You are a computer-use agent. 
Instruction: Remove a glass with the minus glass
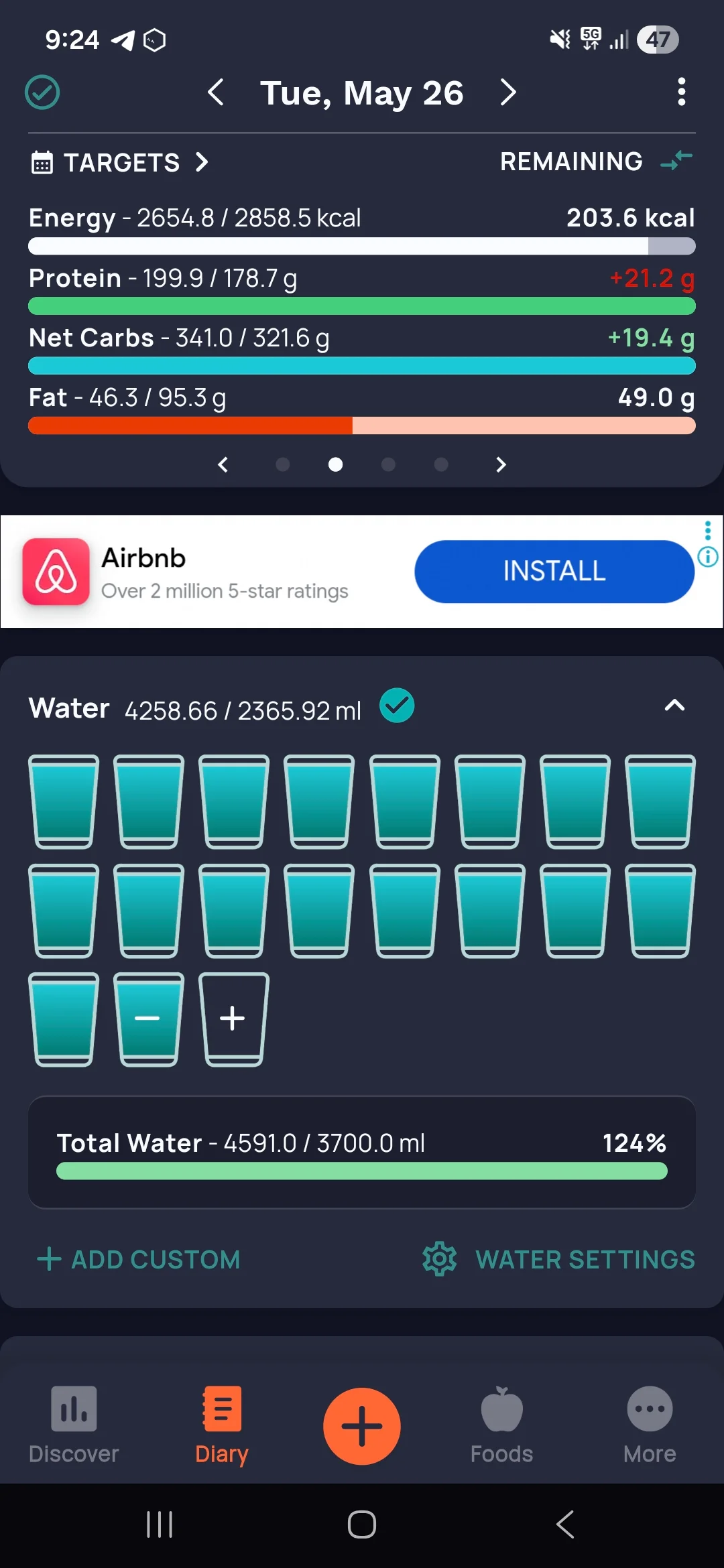[148, 1019]
